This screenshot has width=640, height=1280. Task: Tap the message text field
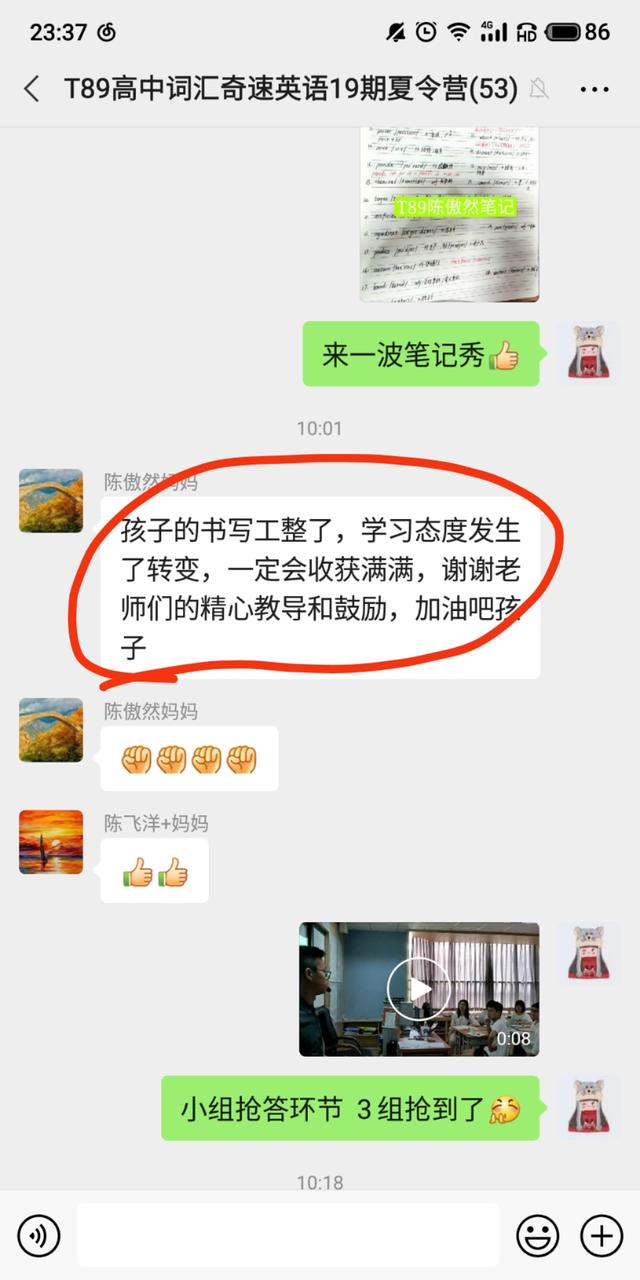point(288,1236)
